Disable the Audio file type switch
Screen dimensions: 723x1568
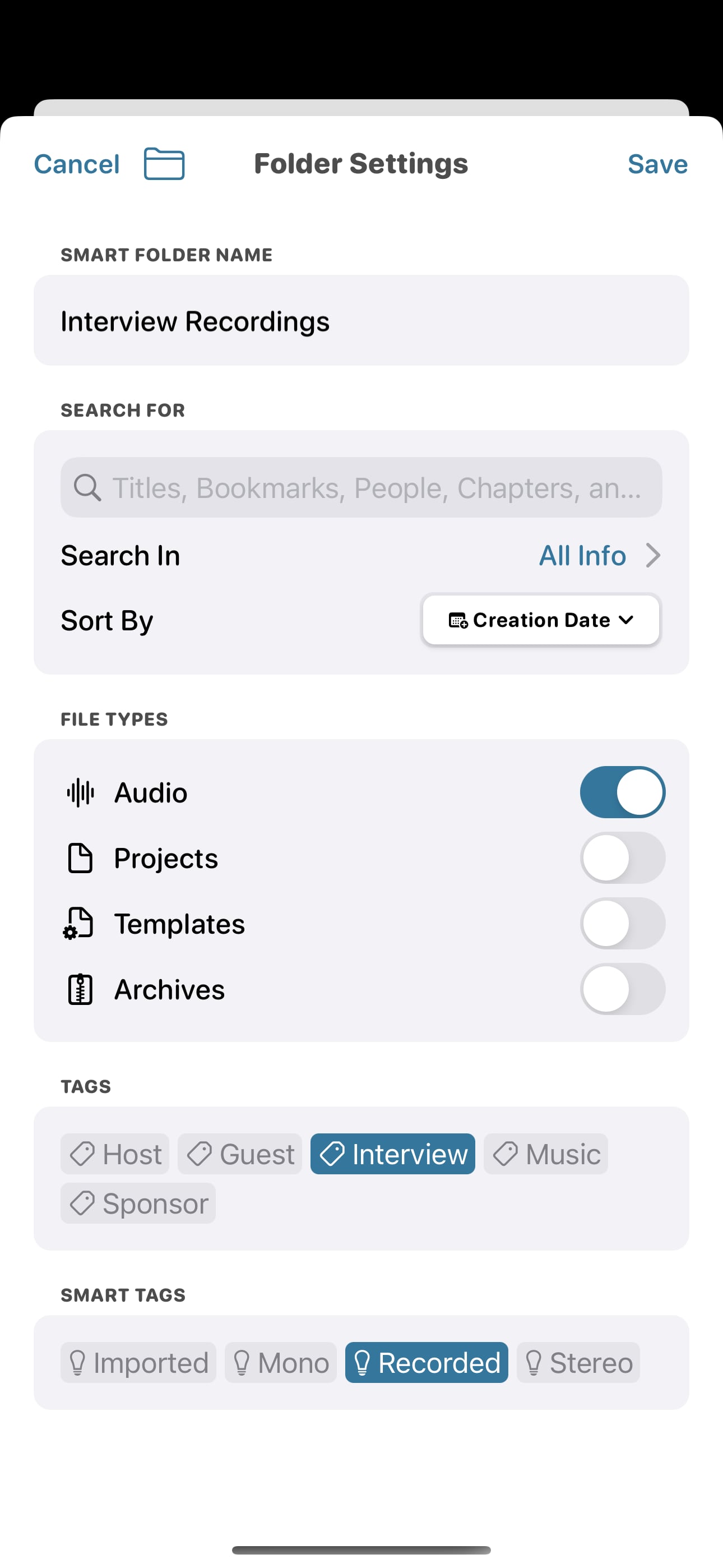click(622, 792)
